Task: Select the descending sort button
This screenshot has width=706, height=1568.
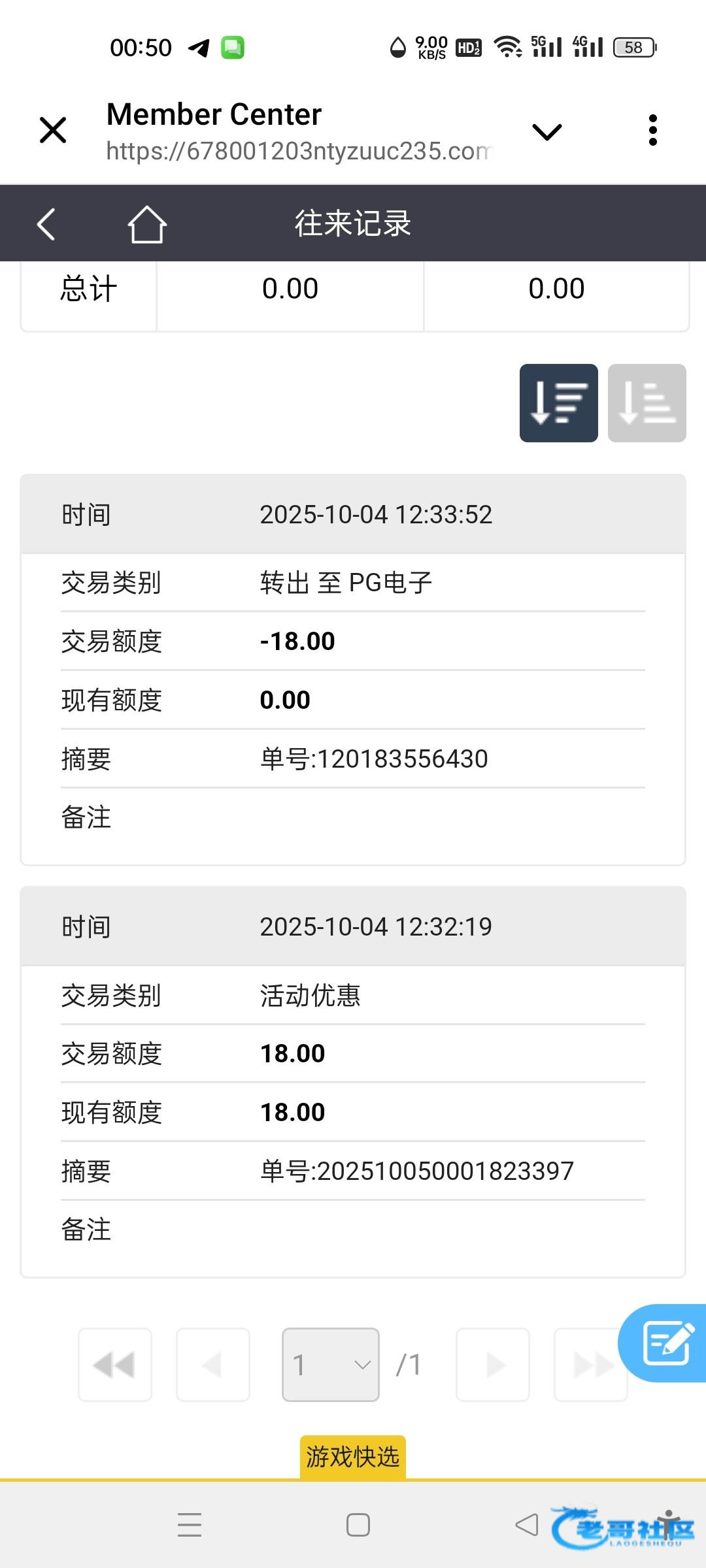Action: pos(559,403)
